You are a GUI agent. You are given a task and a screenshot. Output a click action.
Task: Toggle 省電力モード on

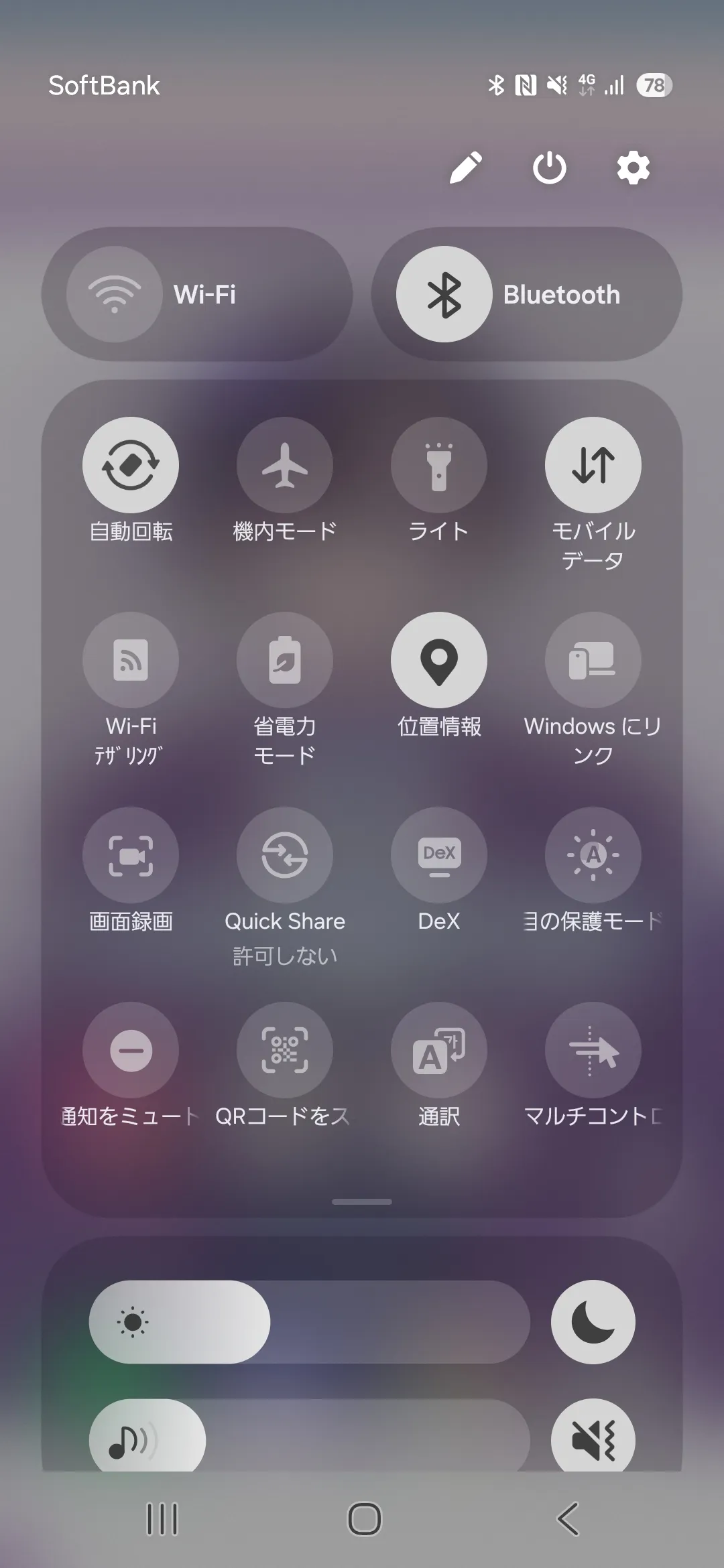click(x=285, y=660)
